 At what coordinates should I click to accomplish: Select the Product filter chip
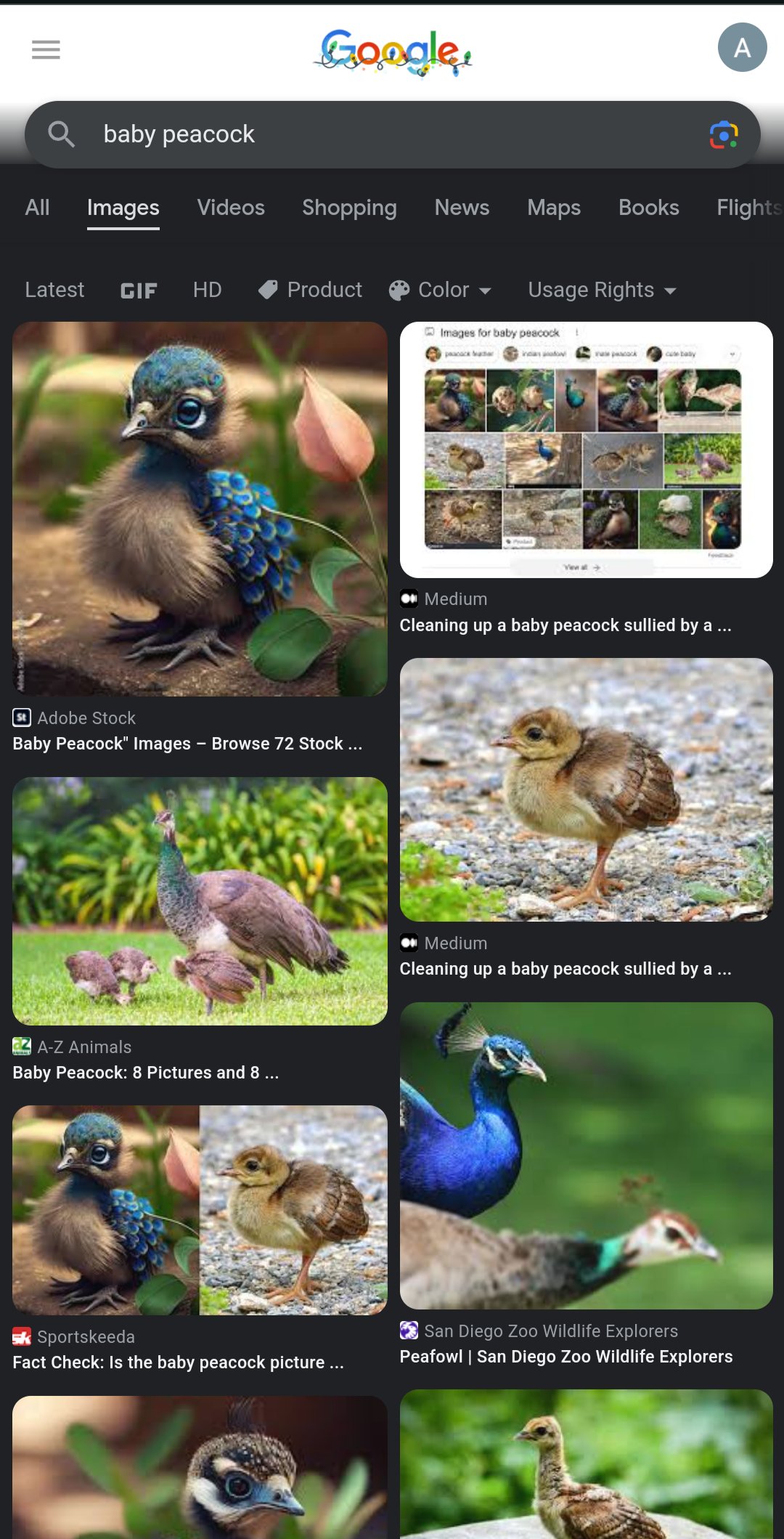[x=310, y=290]
